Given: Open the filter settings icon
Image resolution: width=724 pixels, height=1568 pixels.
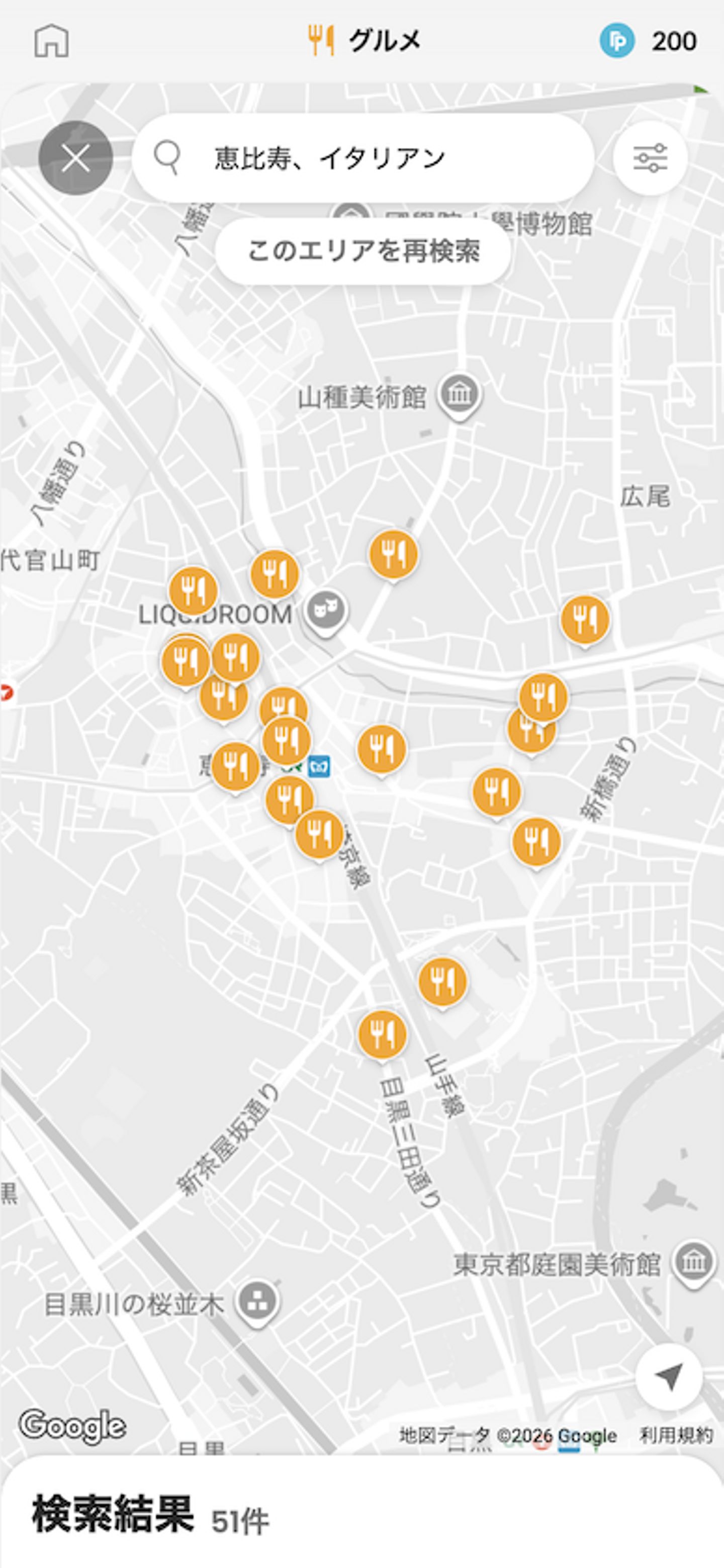Looking at the screenshot, I should click(650, 158).
